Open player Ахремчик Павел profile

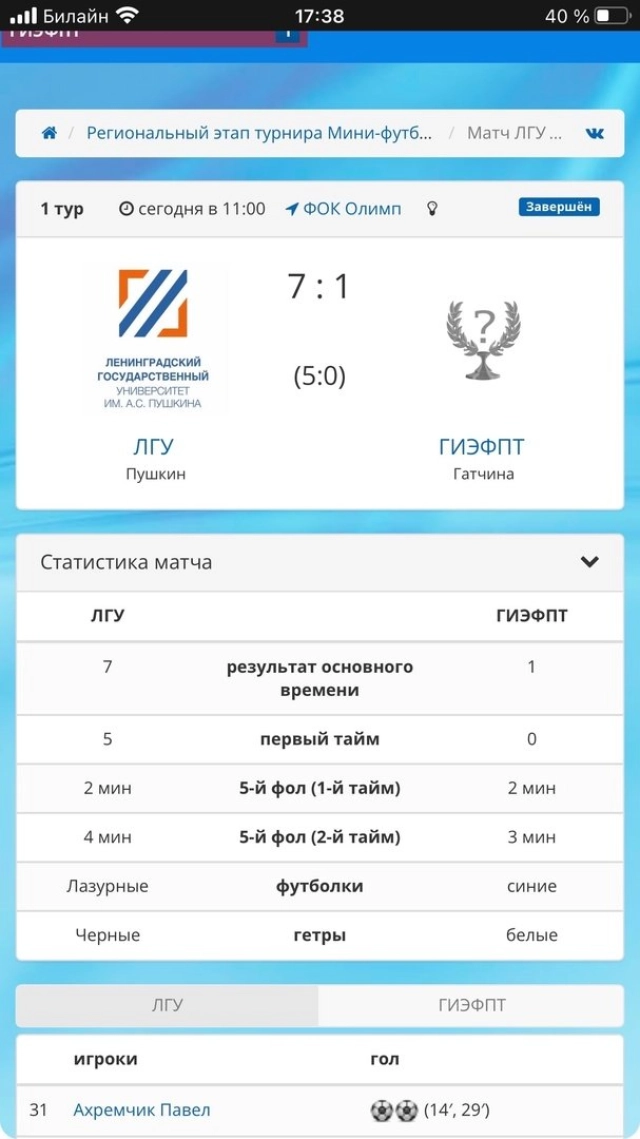141,1110
